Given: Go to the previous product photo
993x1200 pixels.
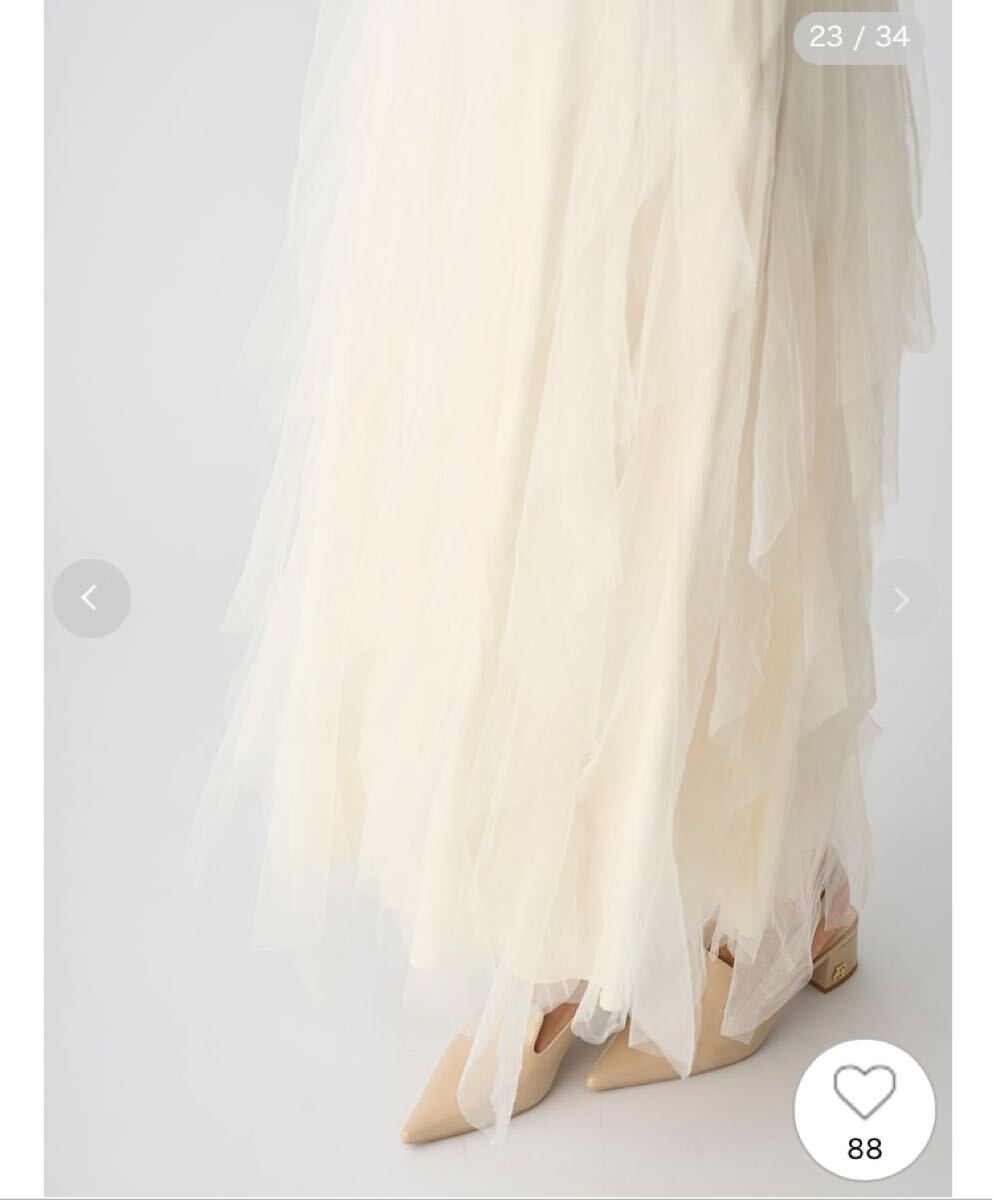Looking at the screenshot, I should coord(91,598).
